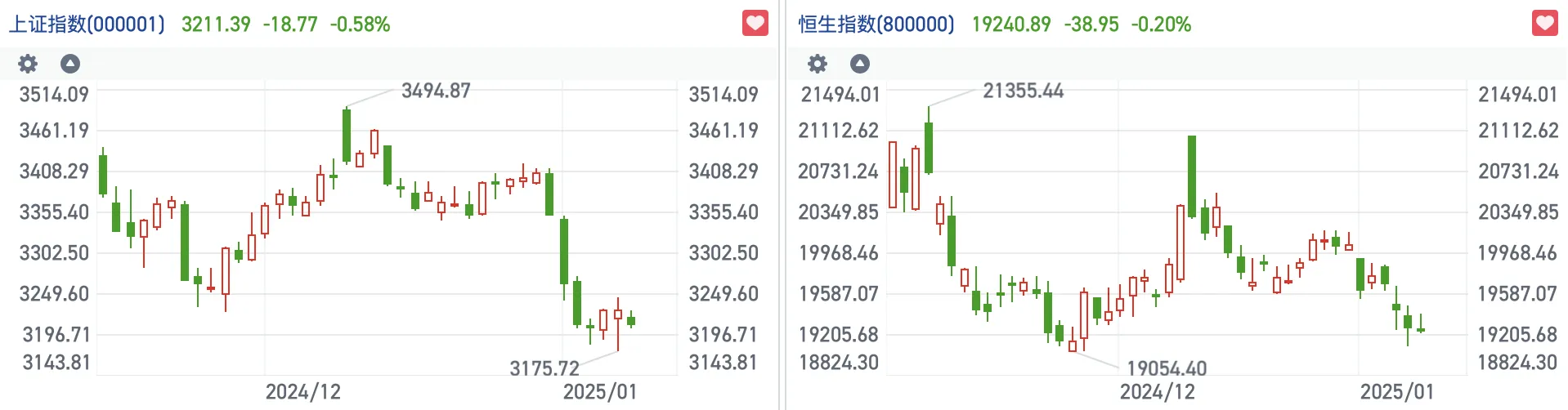The image size is (1568, 410).
Task: Collapse the 恒生指数 chart with up arrow
Action: (x=860, y=64)
